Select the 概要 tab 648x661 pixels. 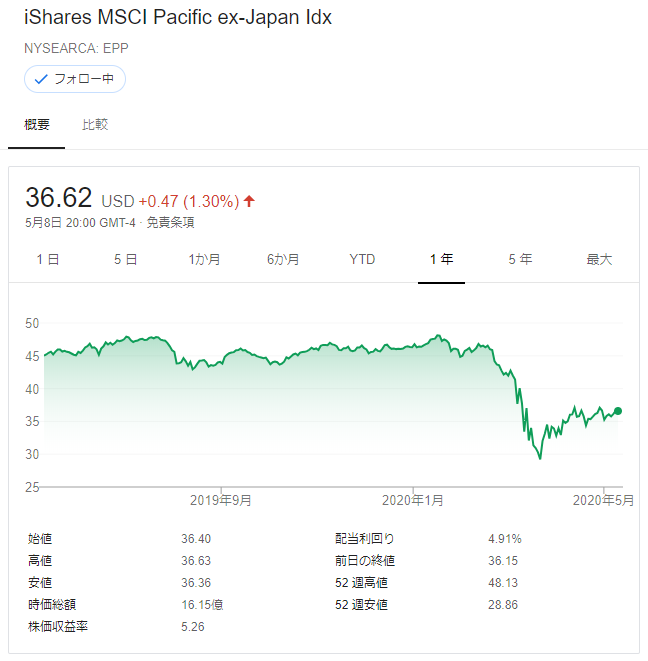coord(37,125)
